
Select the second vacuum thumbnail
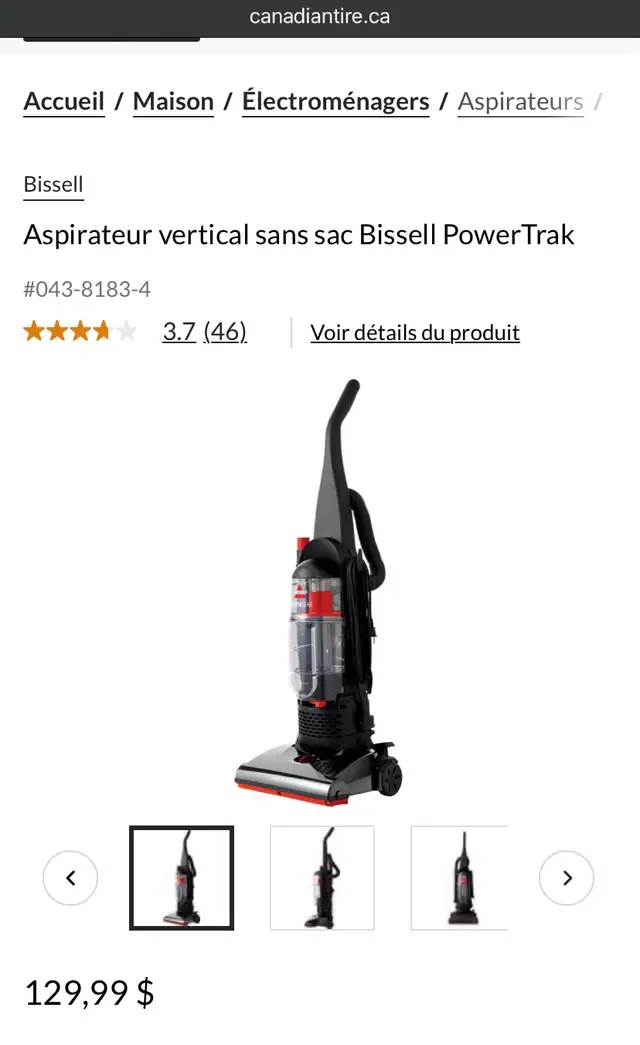point(322,878)
